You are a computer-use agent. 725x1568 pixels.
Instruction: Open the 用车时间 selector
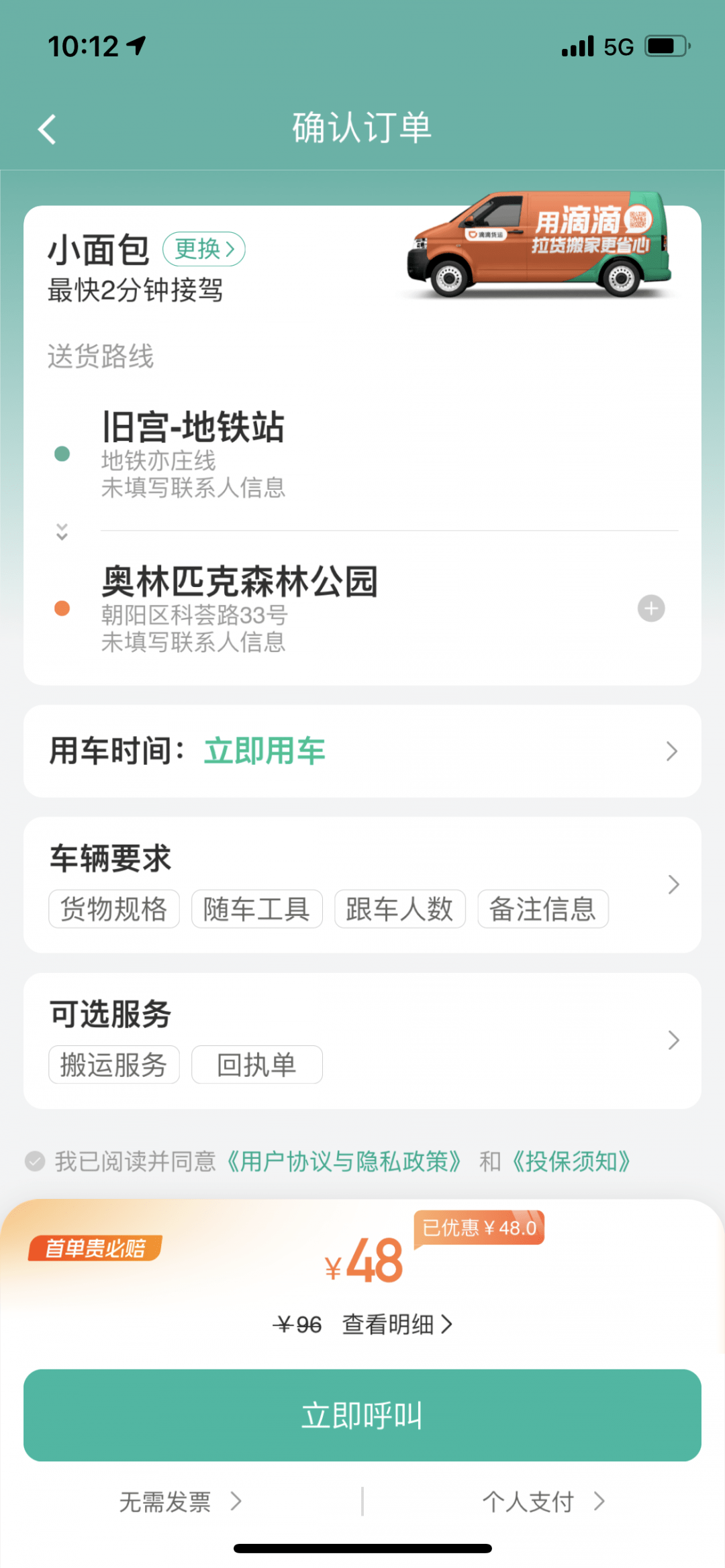[362, 751]
